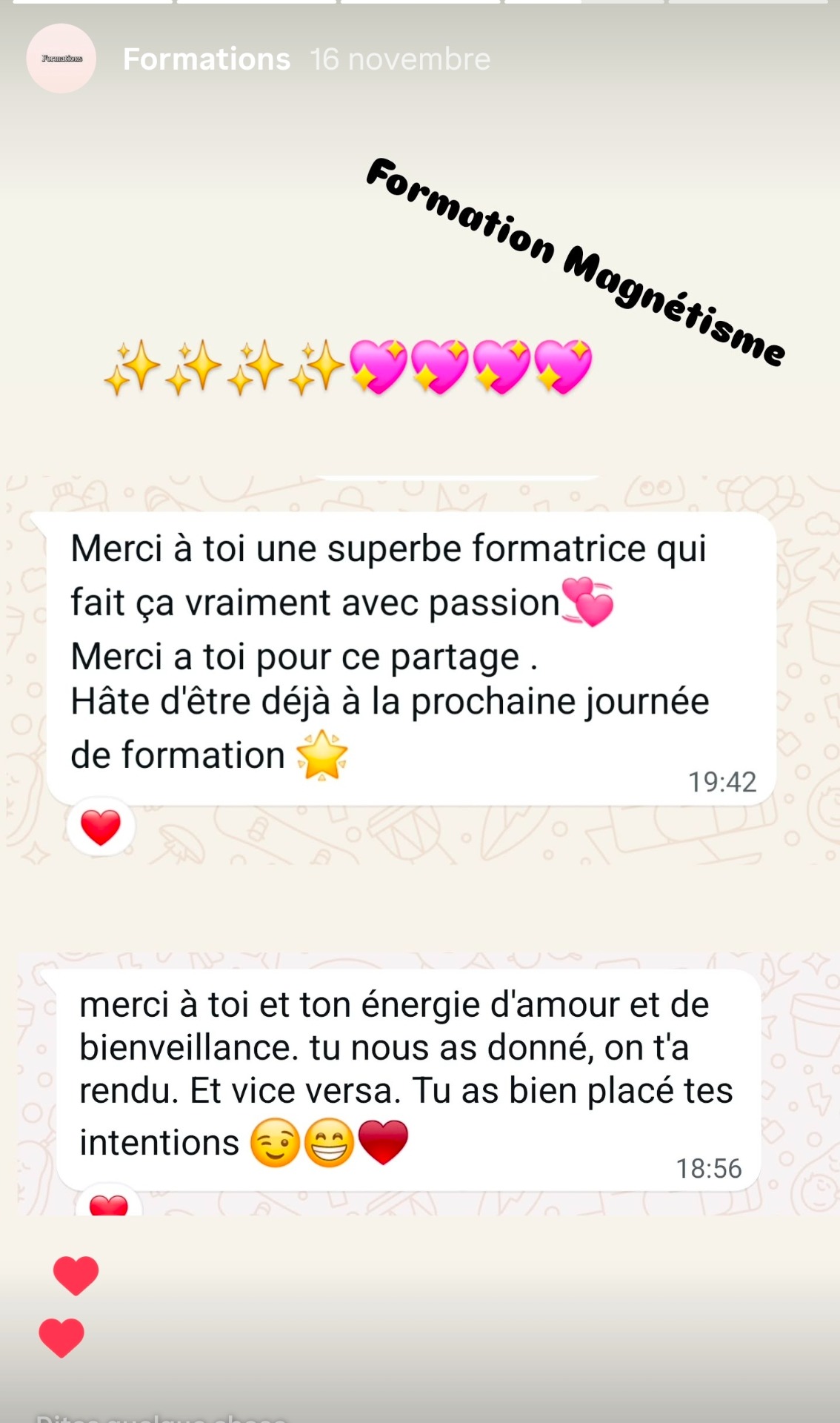Screen dimensions: 840x1423
Task: Open the Formations profile picture
Action: (x=61, y=59)
